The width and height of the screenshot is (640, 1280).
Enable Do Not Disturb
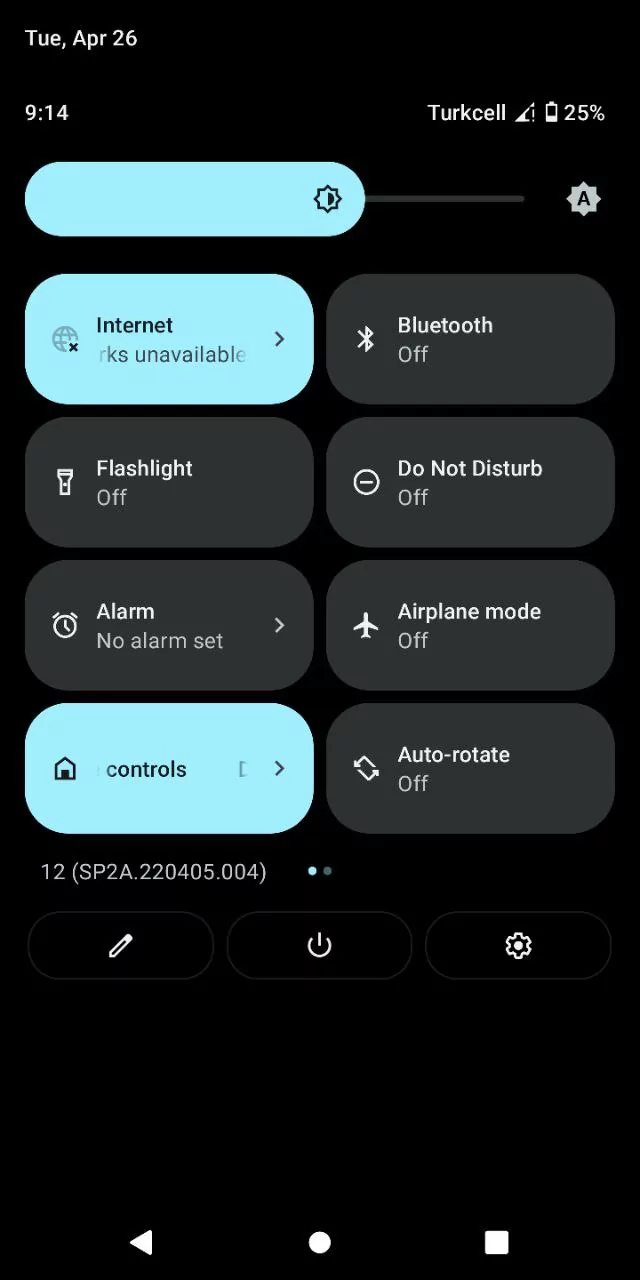(470, 482)
